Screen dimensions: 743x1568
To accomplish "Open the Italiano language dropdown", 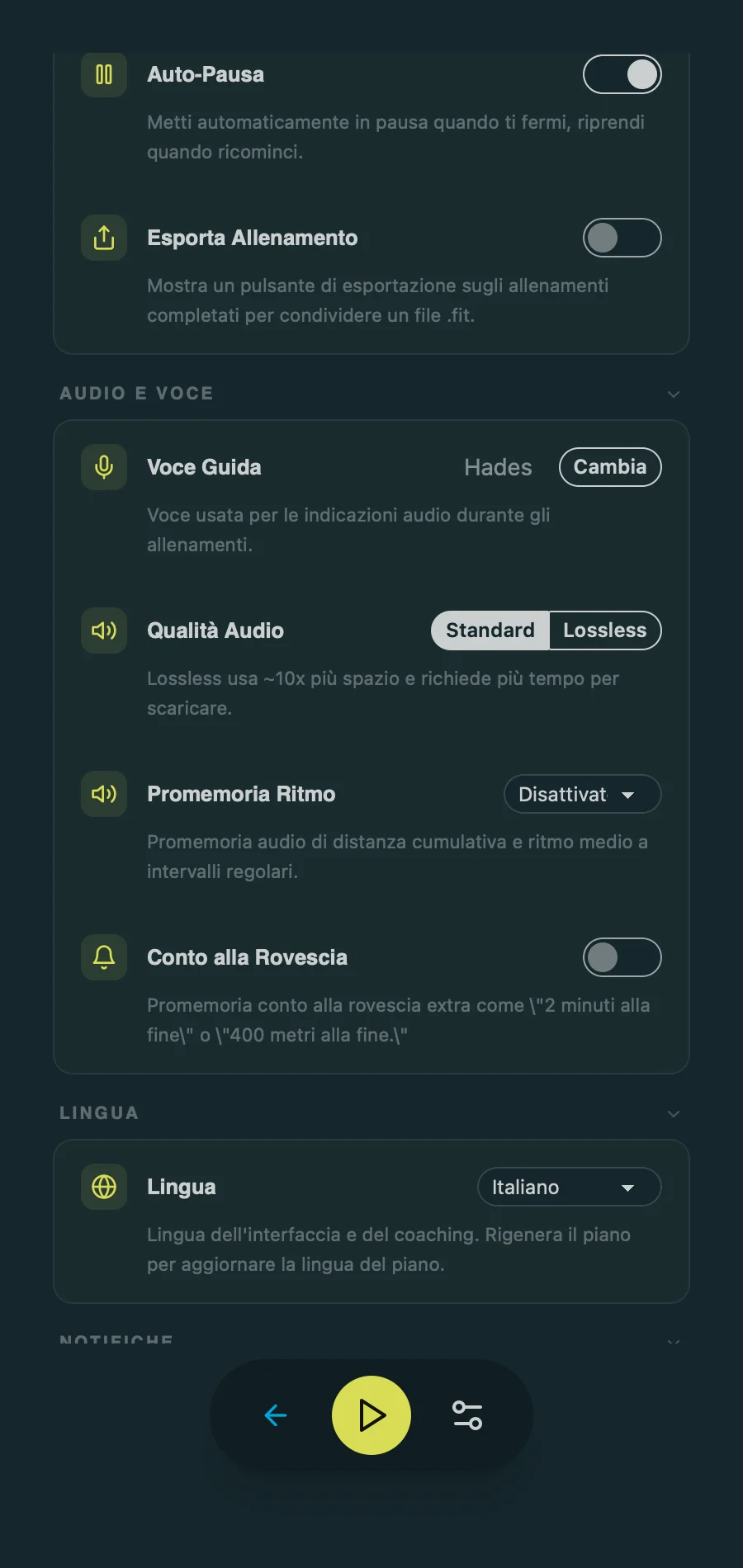I will click(x=569, y=1186).
